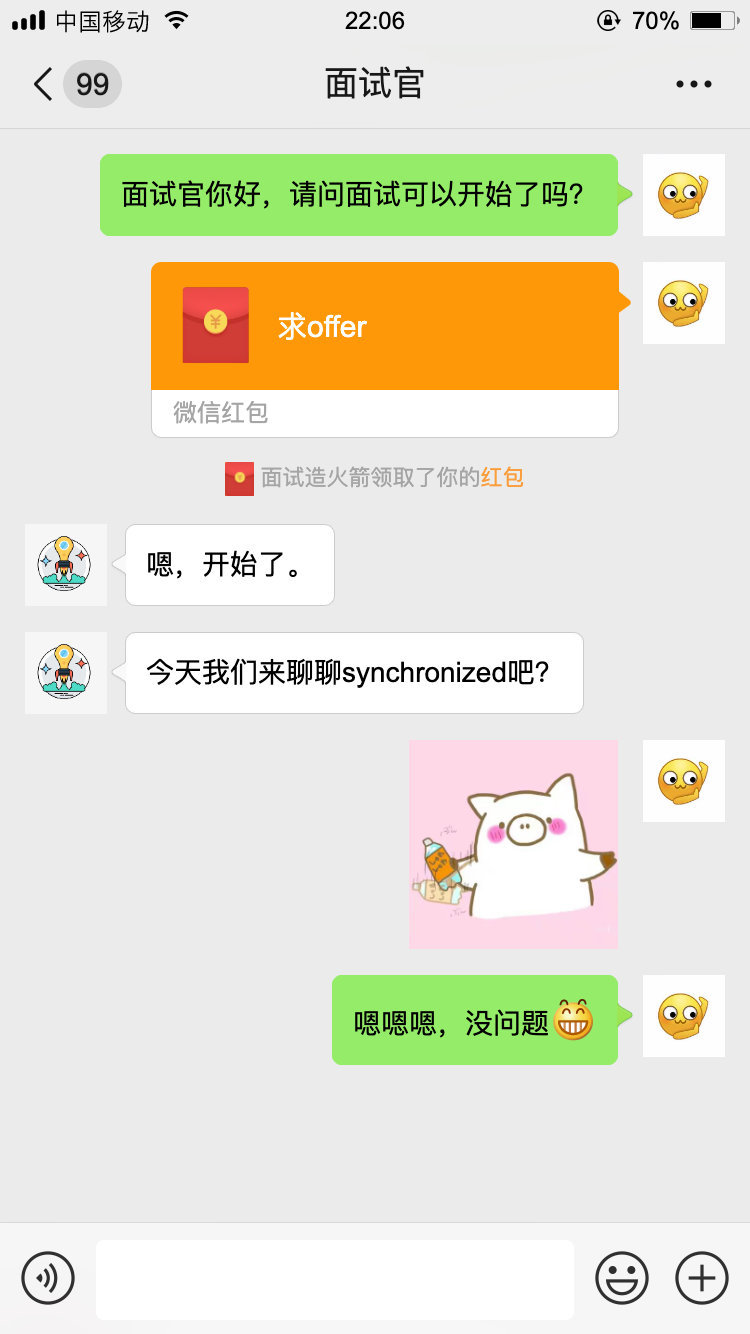Open the plus attachments panel
This screenshot has width=750, height=1334.
pos(702,1278)
